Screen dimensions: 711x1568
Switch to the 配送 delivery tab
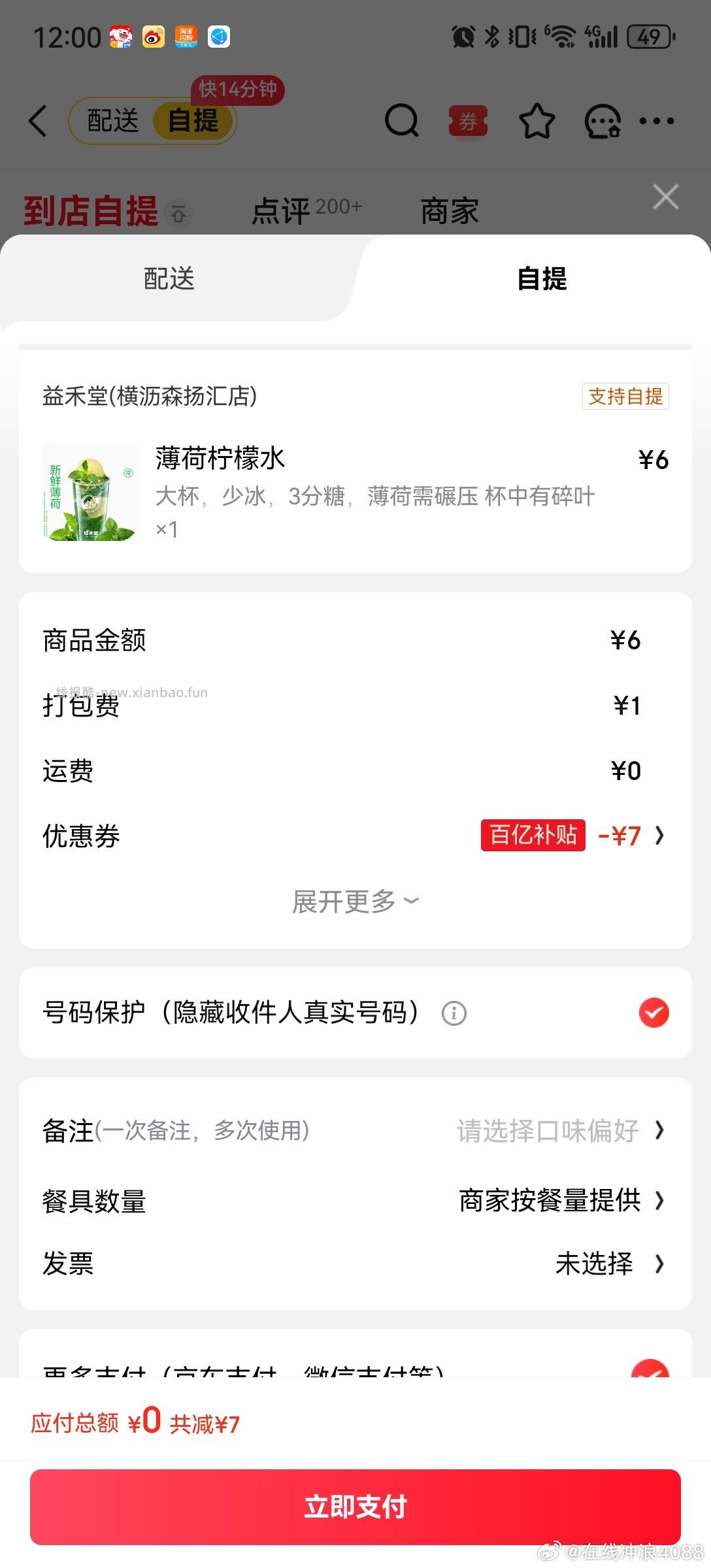point(167,280)
